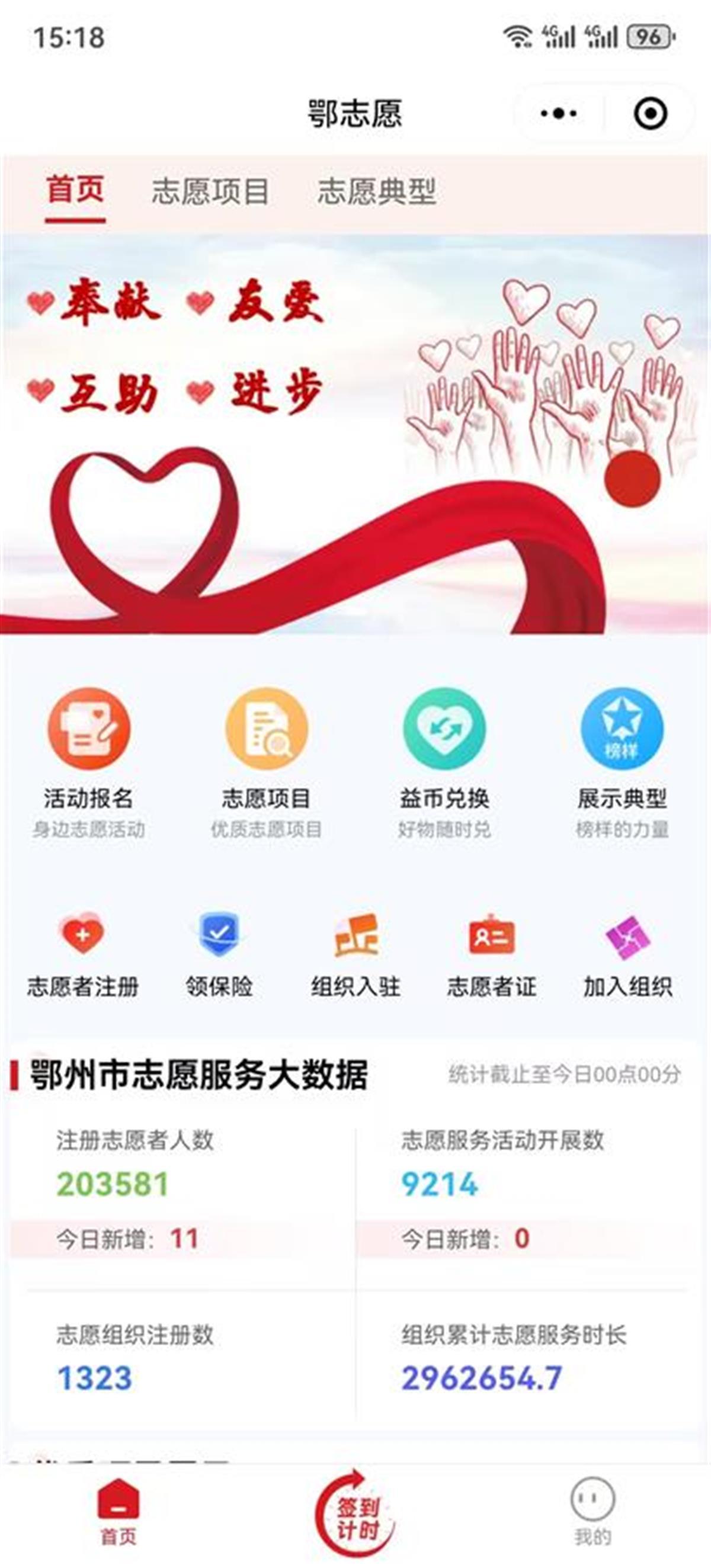
Task: Close the mini program with the circle icon
Action: 649,113
